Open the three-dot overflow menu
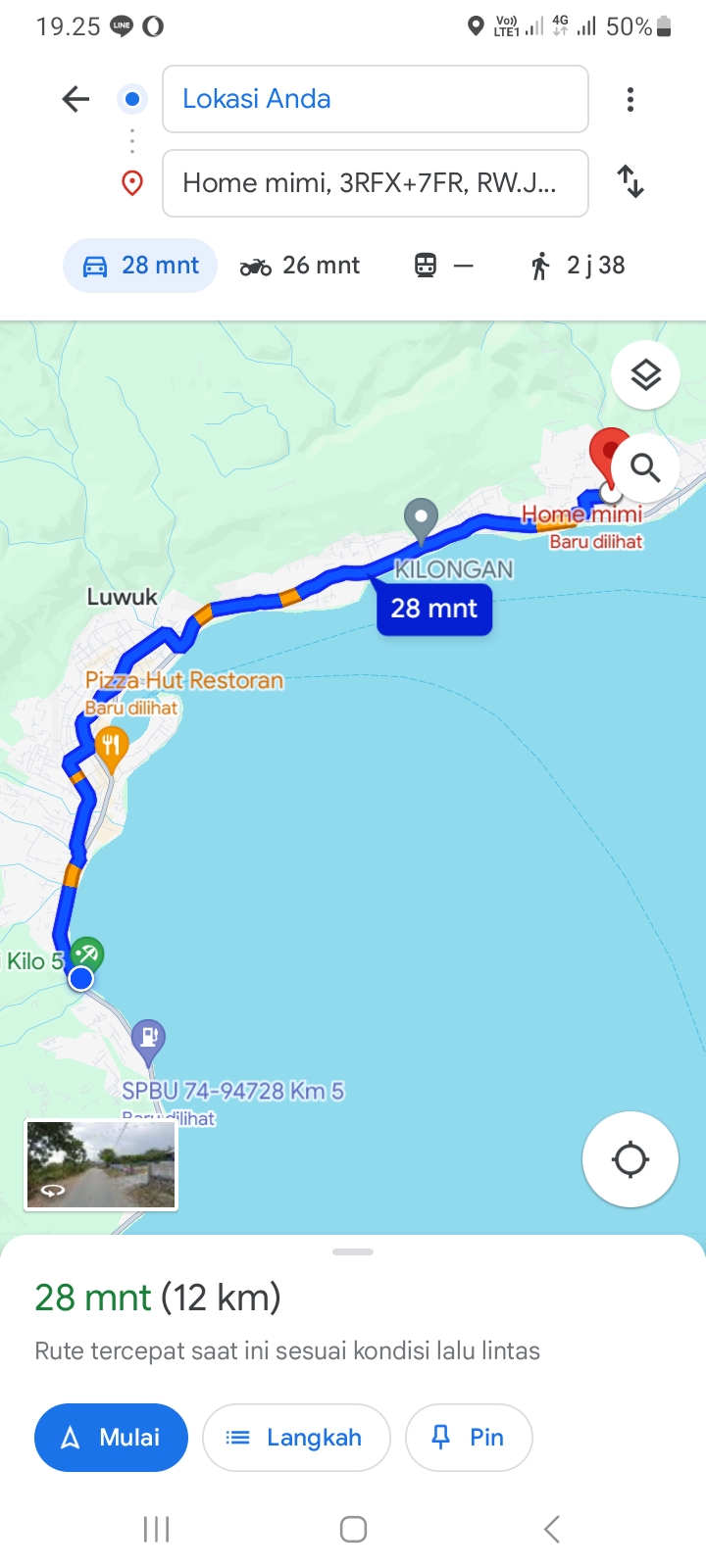 (630, 99)
